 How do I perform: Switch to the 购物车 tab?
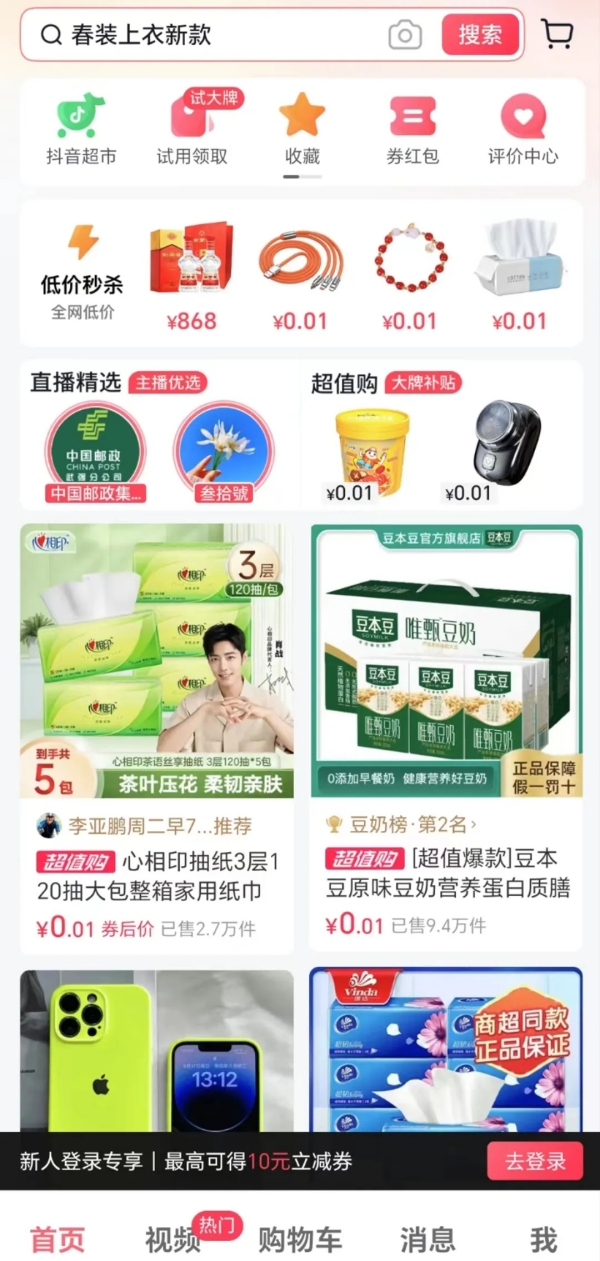tap(300, 1240)
